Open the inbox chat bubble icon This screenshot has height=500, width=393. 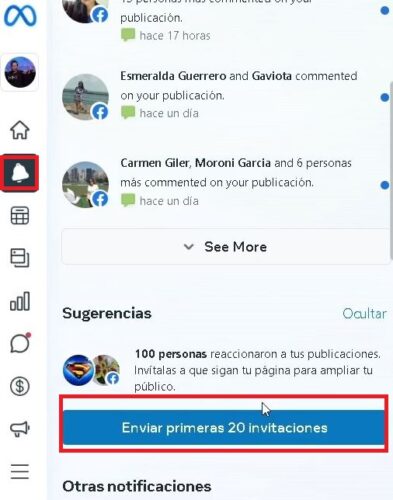[x=21, y=343]
